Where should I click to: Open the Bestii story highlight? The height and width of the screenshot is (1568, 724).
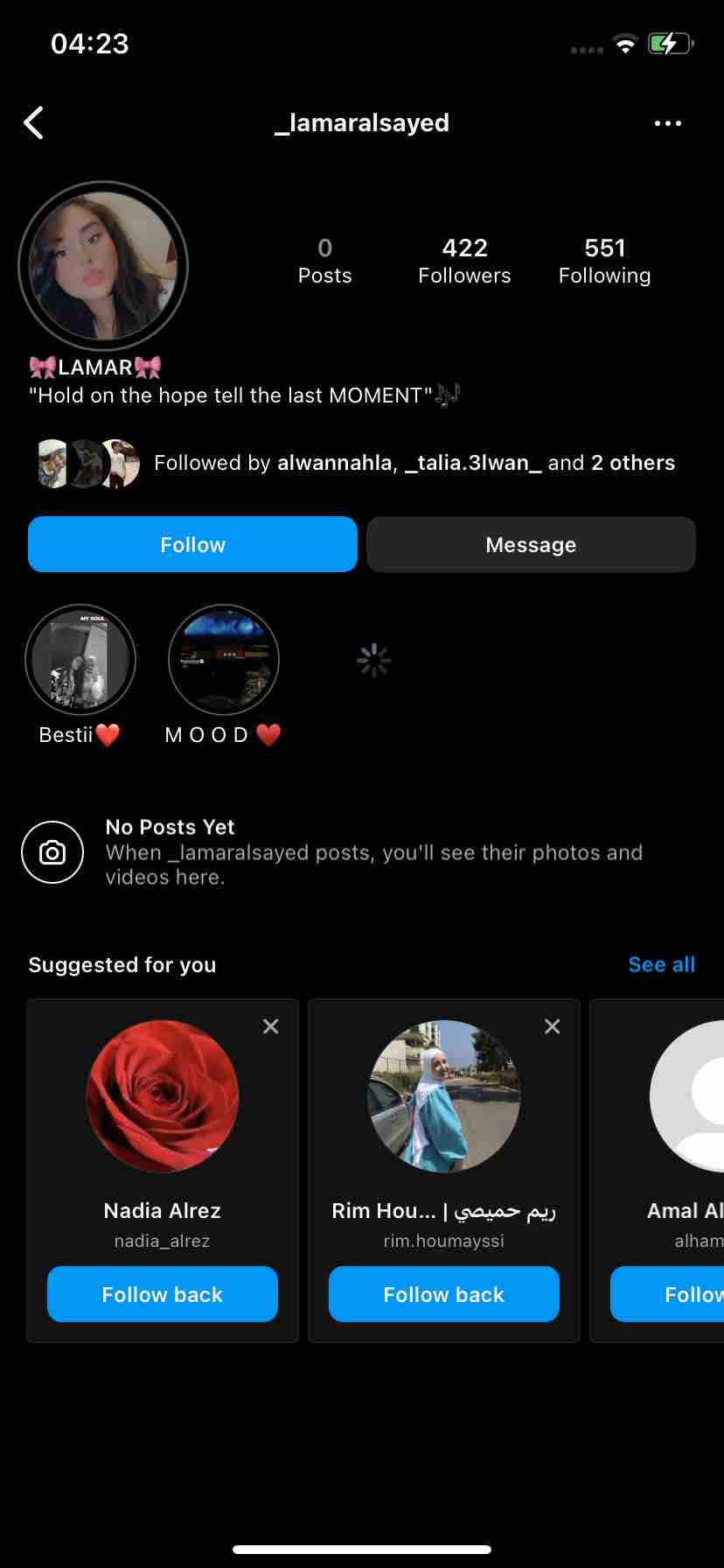80,661
